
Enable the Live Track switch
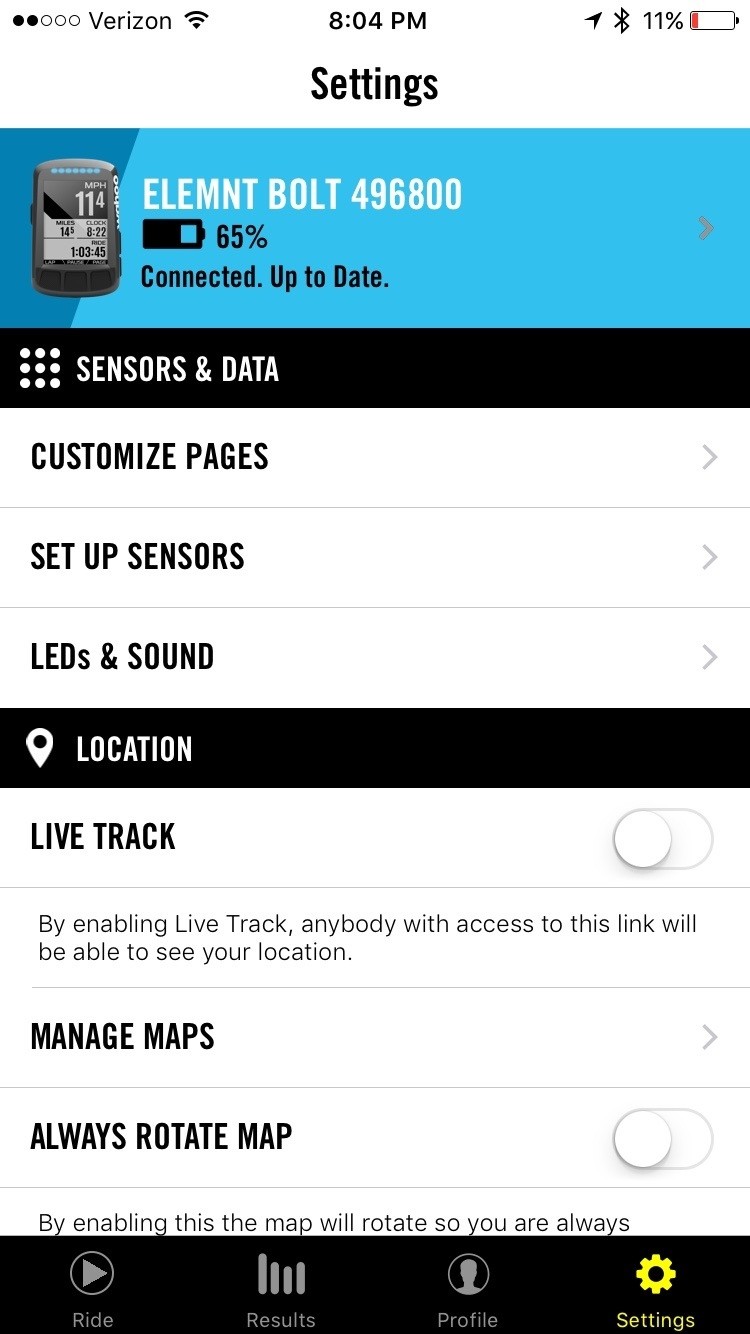[661, 838]
